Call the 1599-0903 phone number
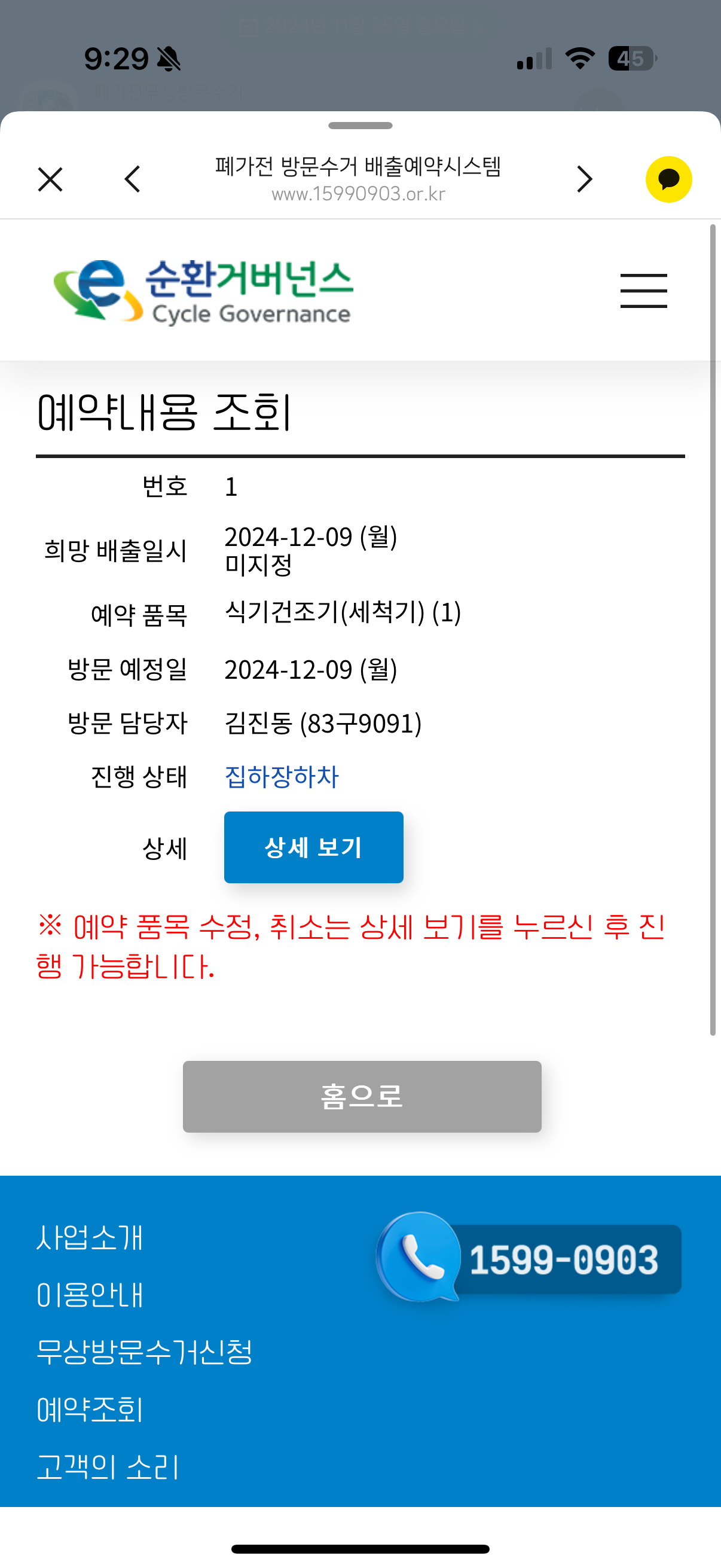Screen dimensions: 721x1568 (528, 1258)
